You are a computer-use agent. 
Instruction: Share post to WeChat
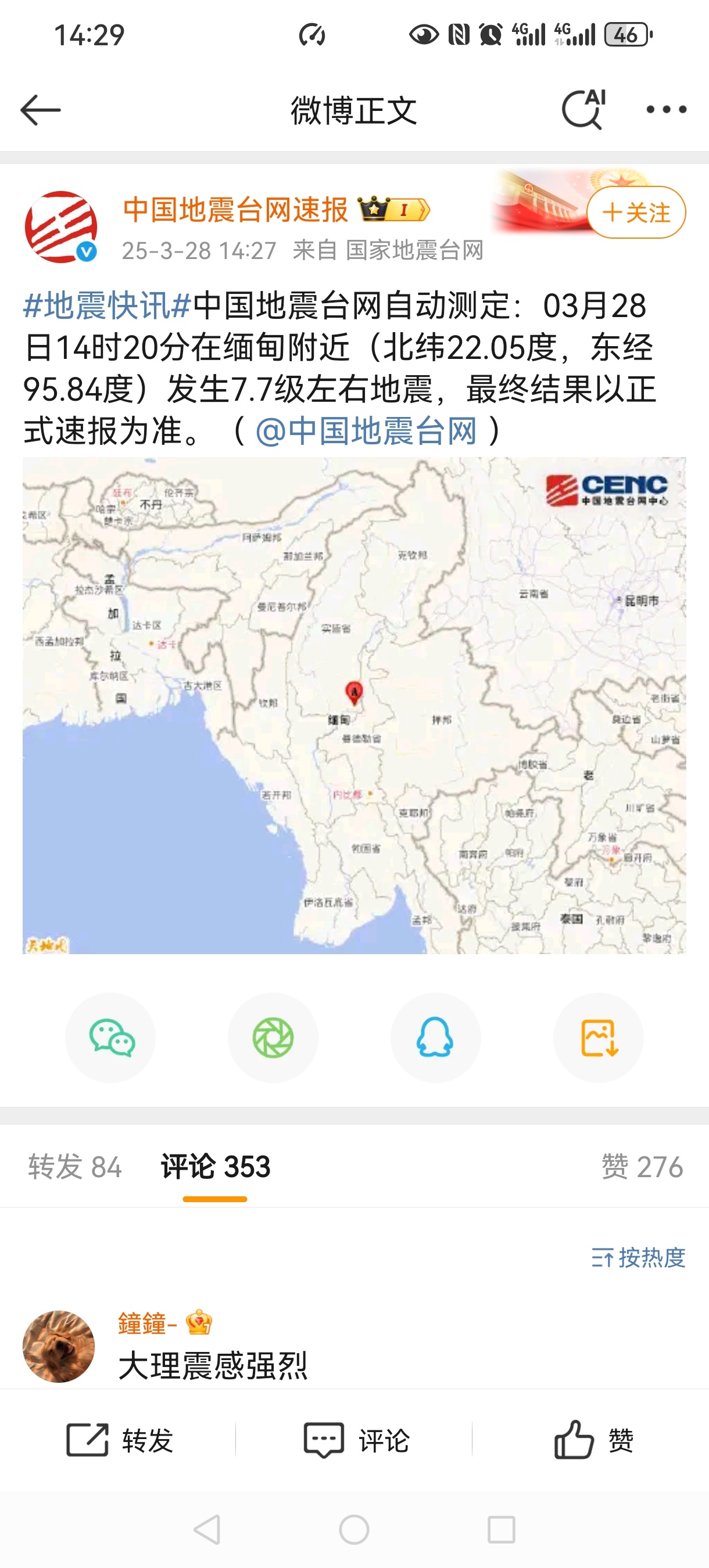click(x=111, y=1038)
